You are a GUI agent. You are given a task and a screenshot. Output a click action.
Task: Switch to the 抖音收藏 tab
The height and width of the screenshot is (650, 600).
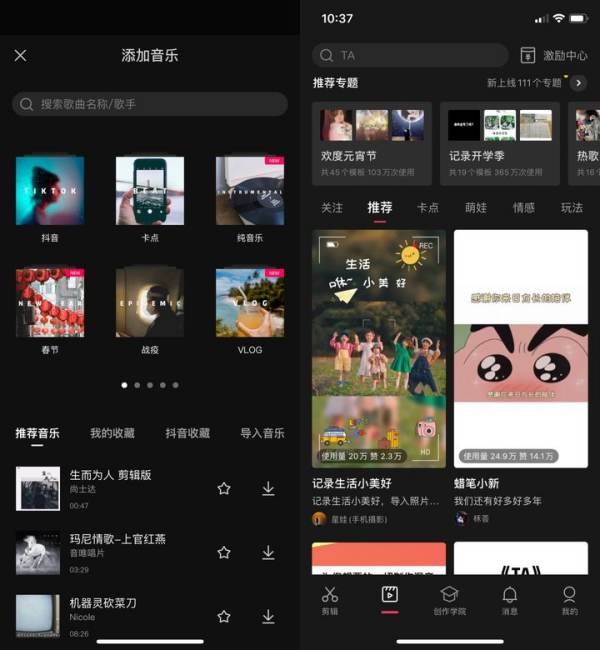187,433
